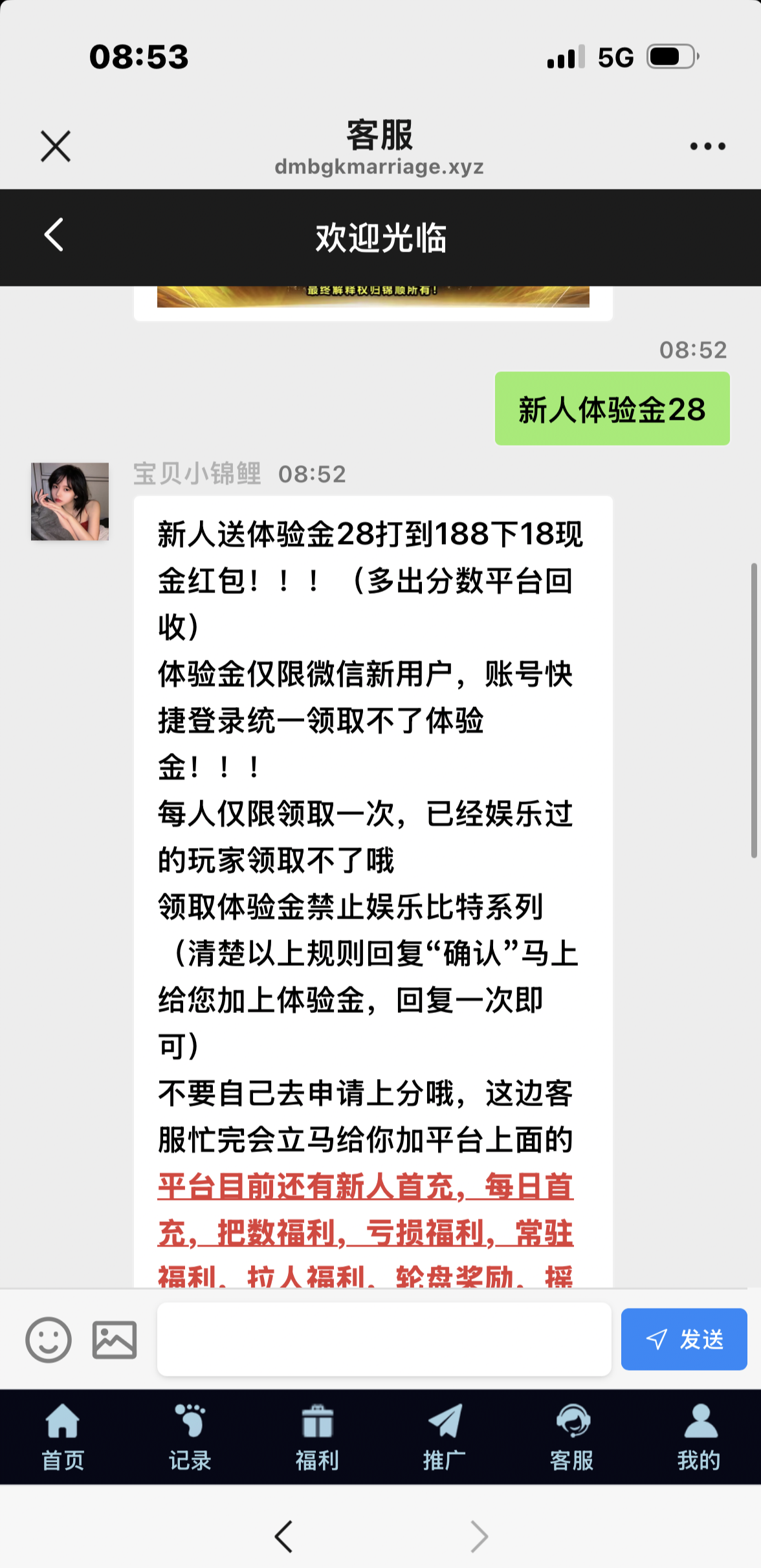Open the emoji picker
Screen dimensions: 761x1568
[x=49, y=1339]
